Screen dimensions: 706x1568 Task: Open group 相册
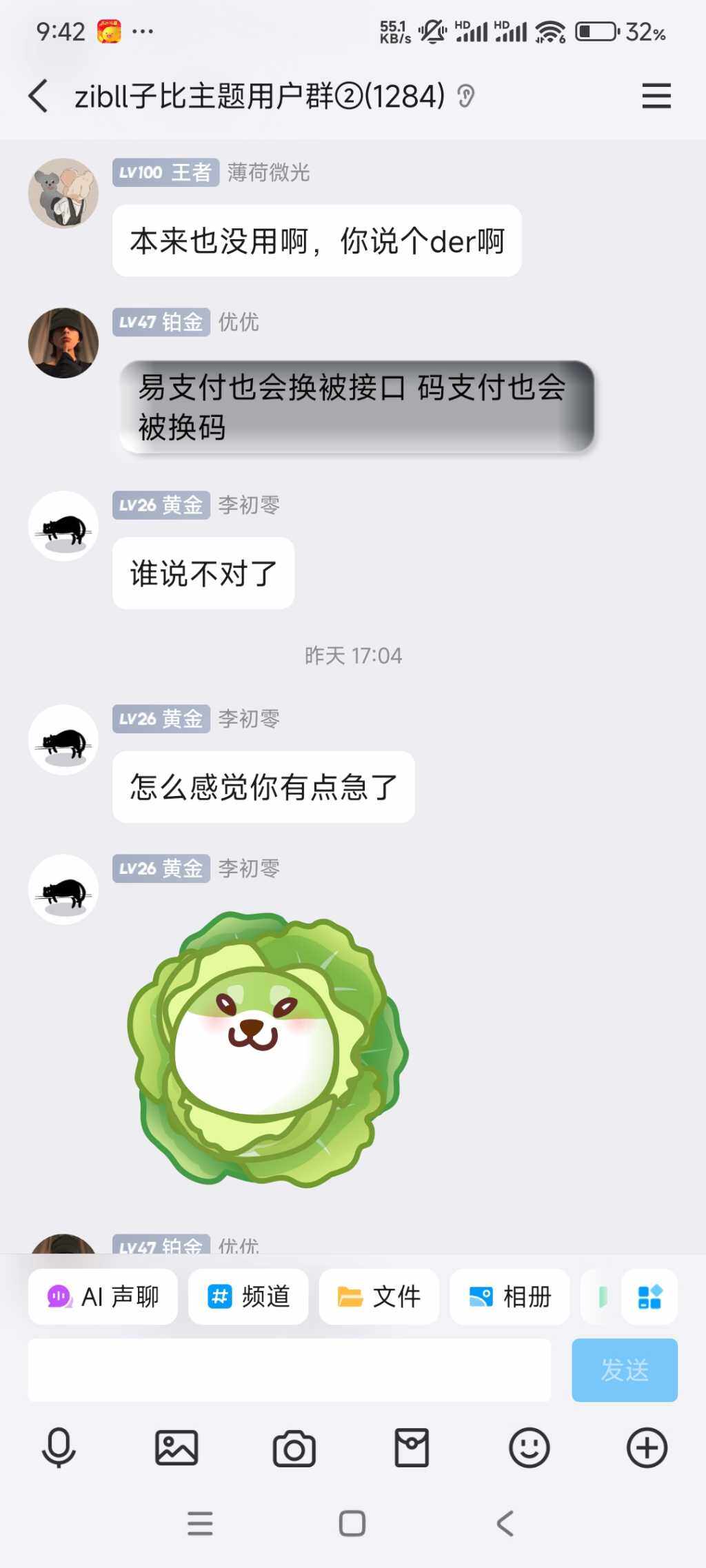(510, 1296)
